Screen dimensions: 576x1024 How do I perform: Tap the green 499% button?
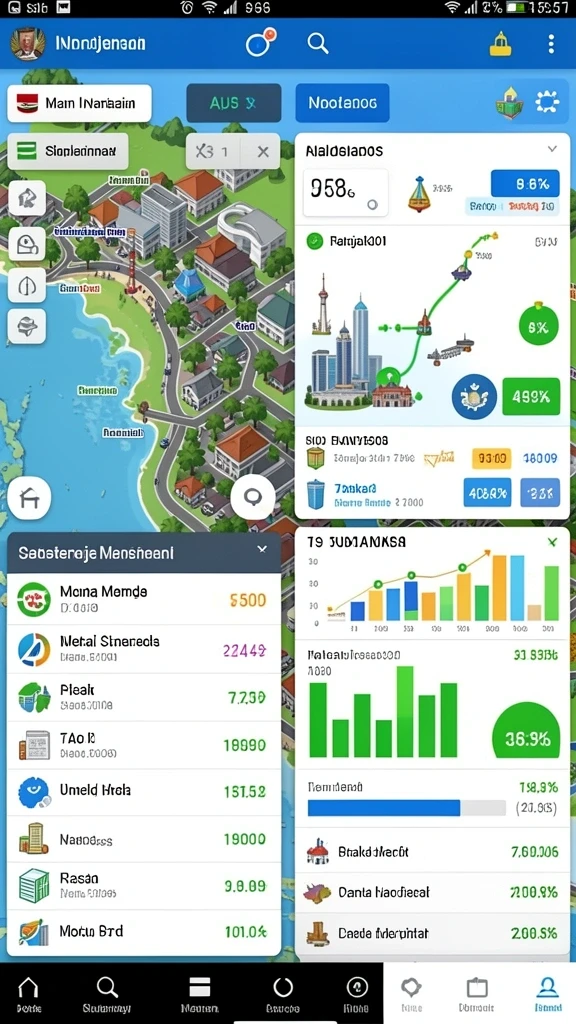pyautogui.click(x=531, y=396)
